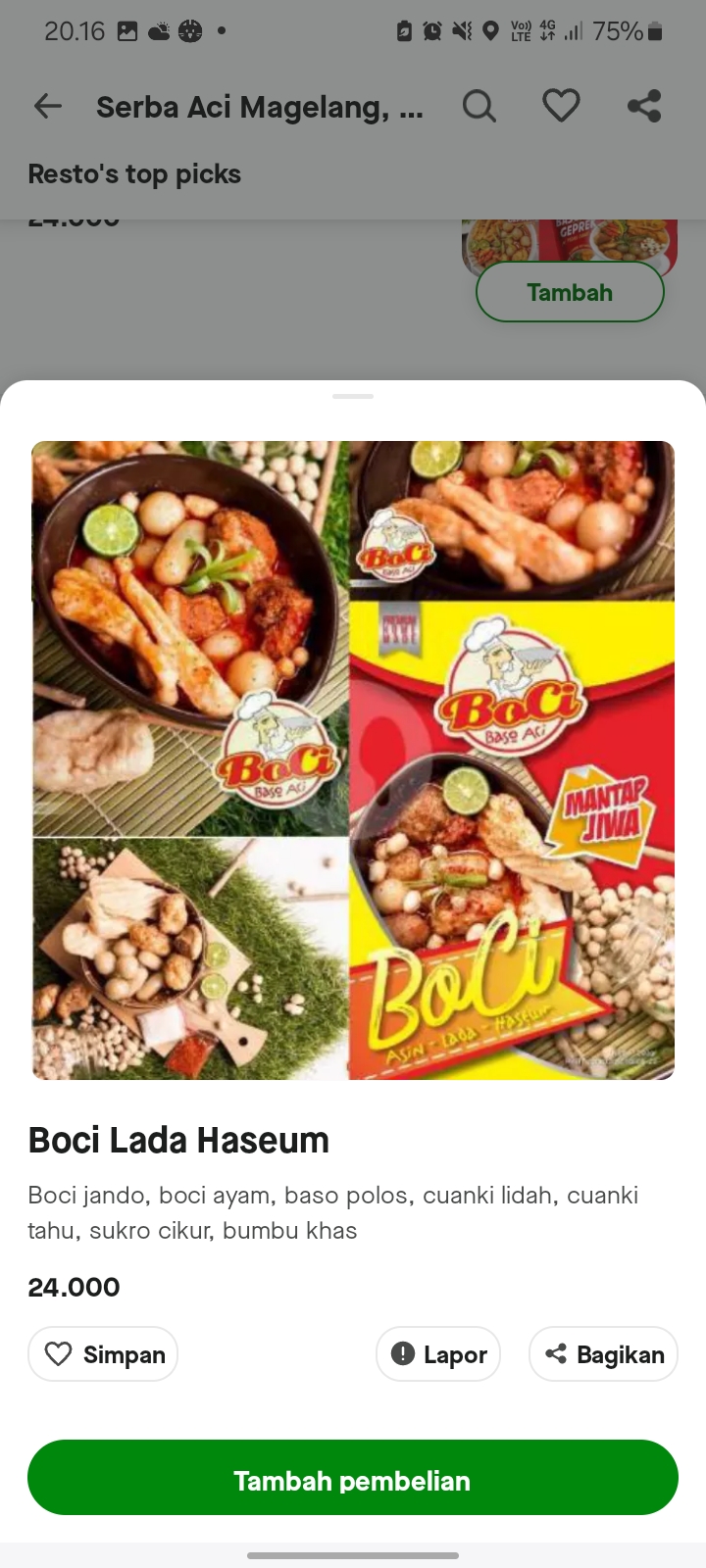Add the dish with Tambah pembelian
The height and width of the screenshot is (1568, 706).
pos(353,1478)
